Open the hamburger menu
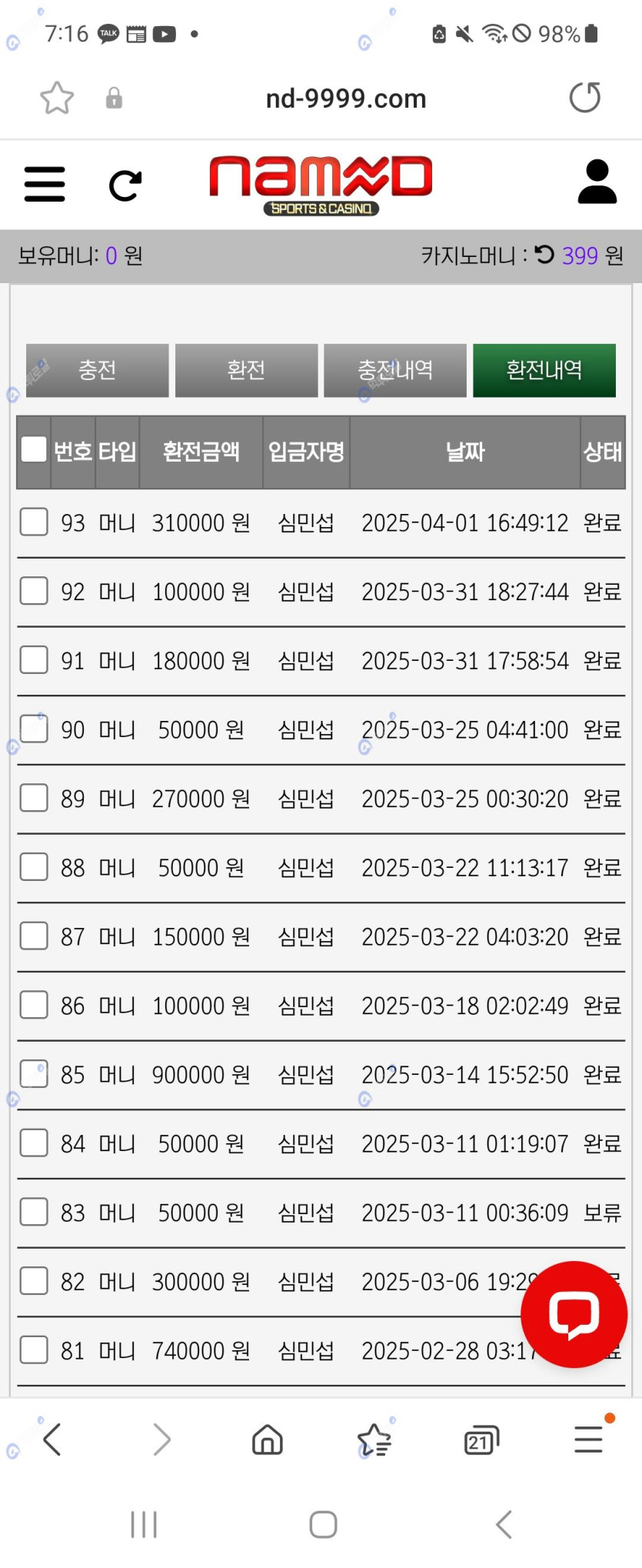This screenshot has width=642, height=1568. (x=45, y=184)
